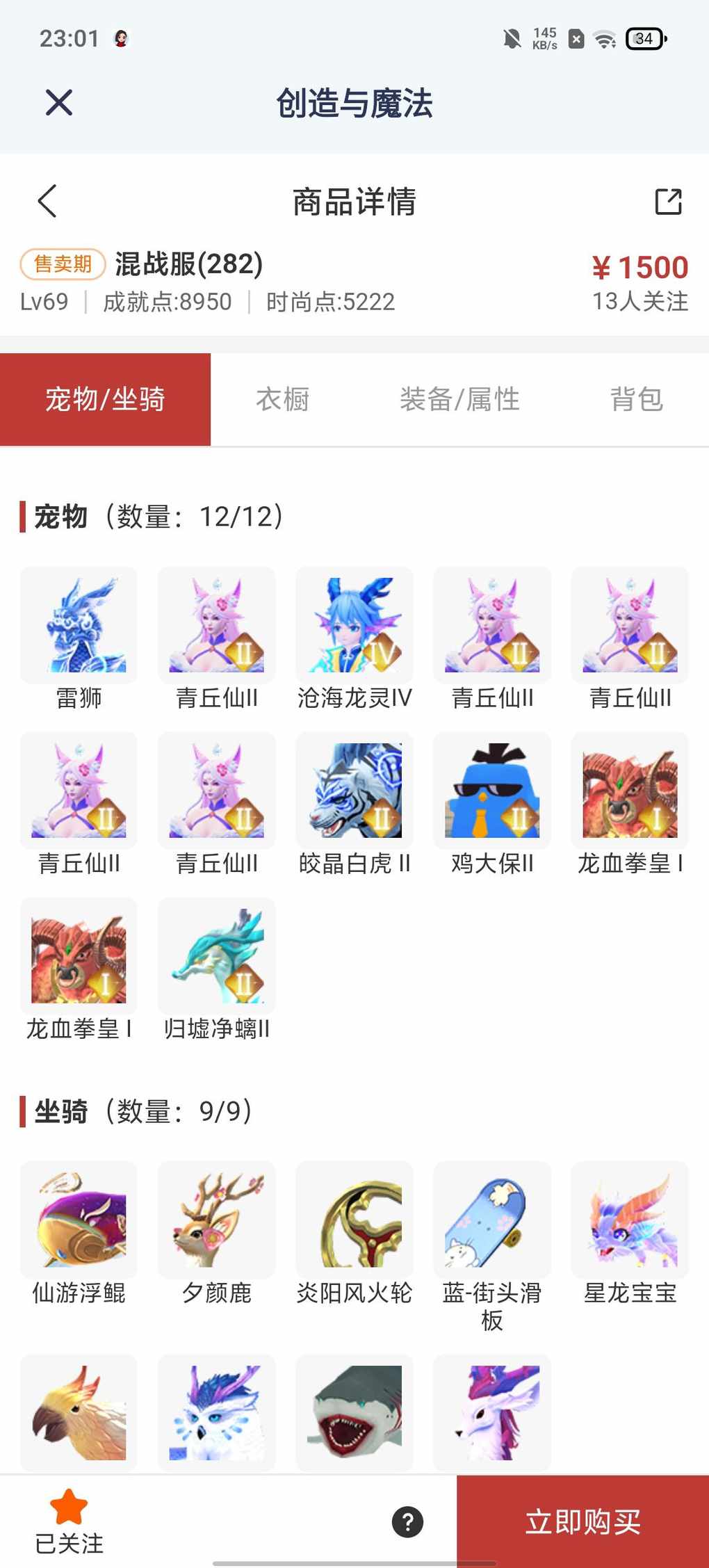This screenshot has width=709, height=1568.
Task: Open the 归墟净螭II pet
Action: [x=217, y=956]
